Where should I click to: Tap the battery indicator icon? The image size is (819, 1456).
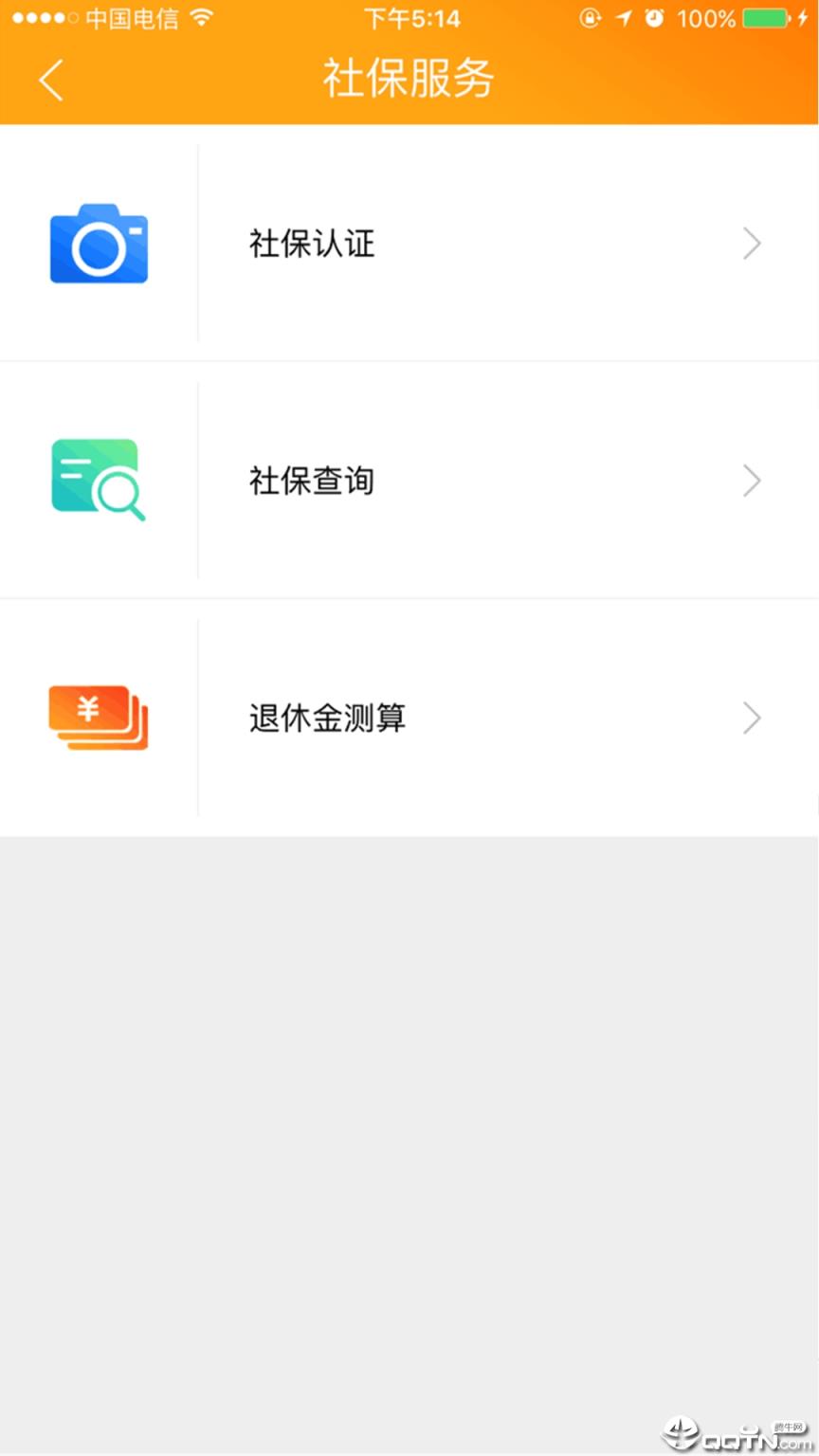(x=764, y=17)
